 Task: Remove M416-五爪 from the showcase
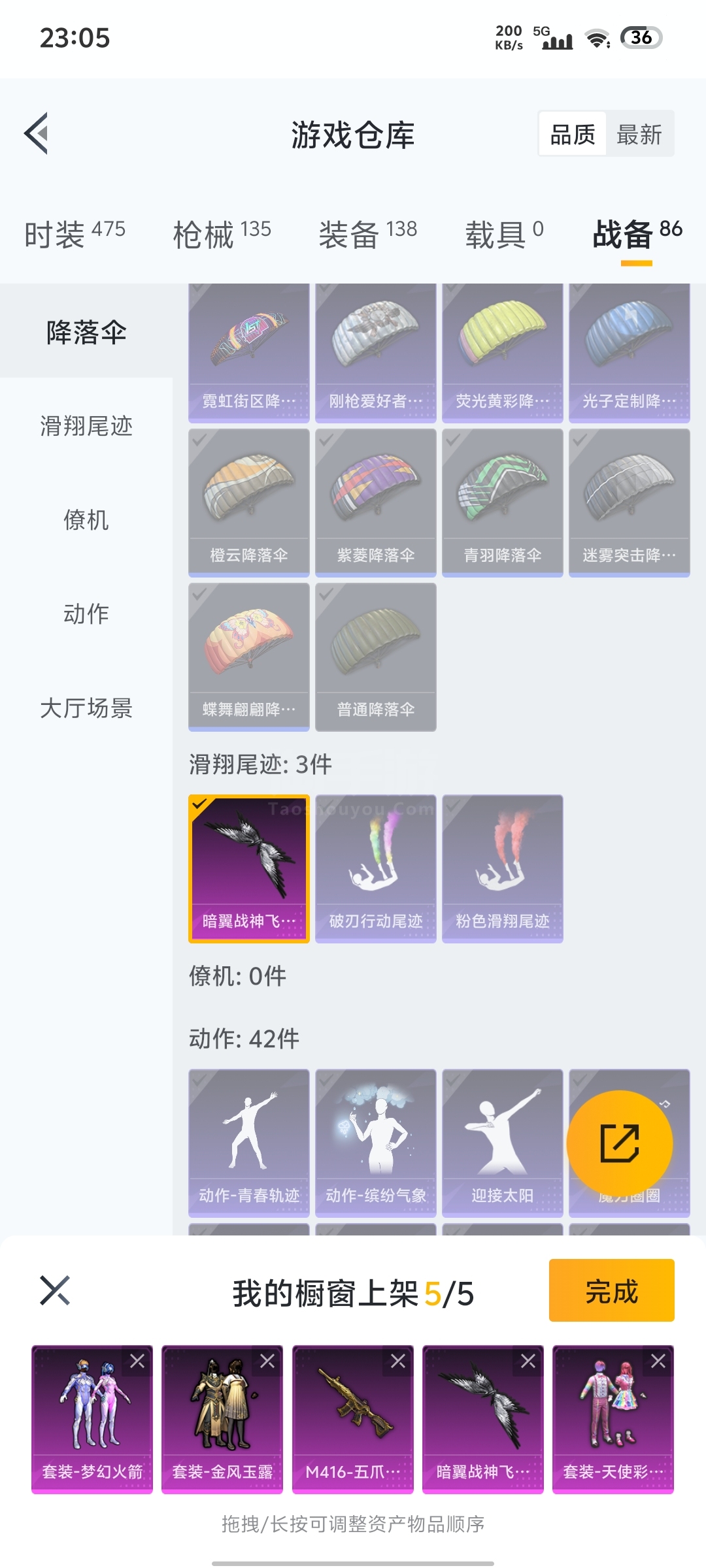pyautogui.click(x=397, y=1362)
